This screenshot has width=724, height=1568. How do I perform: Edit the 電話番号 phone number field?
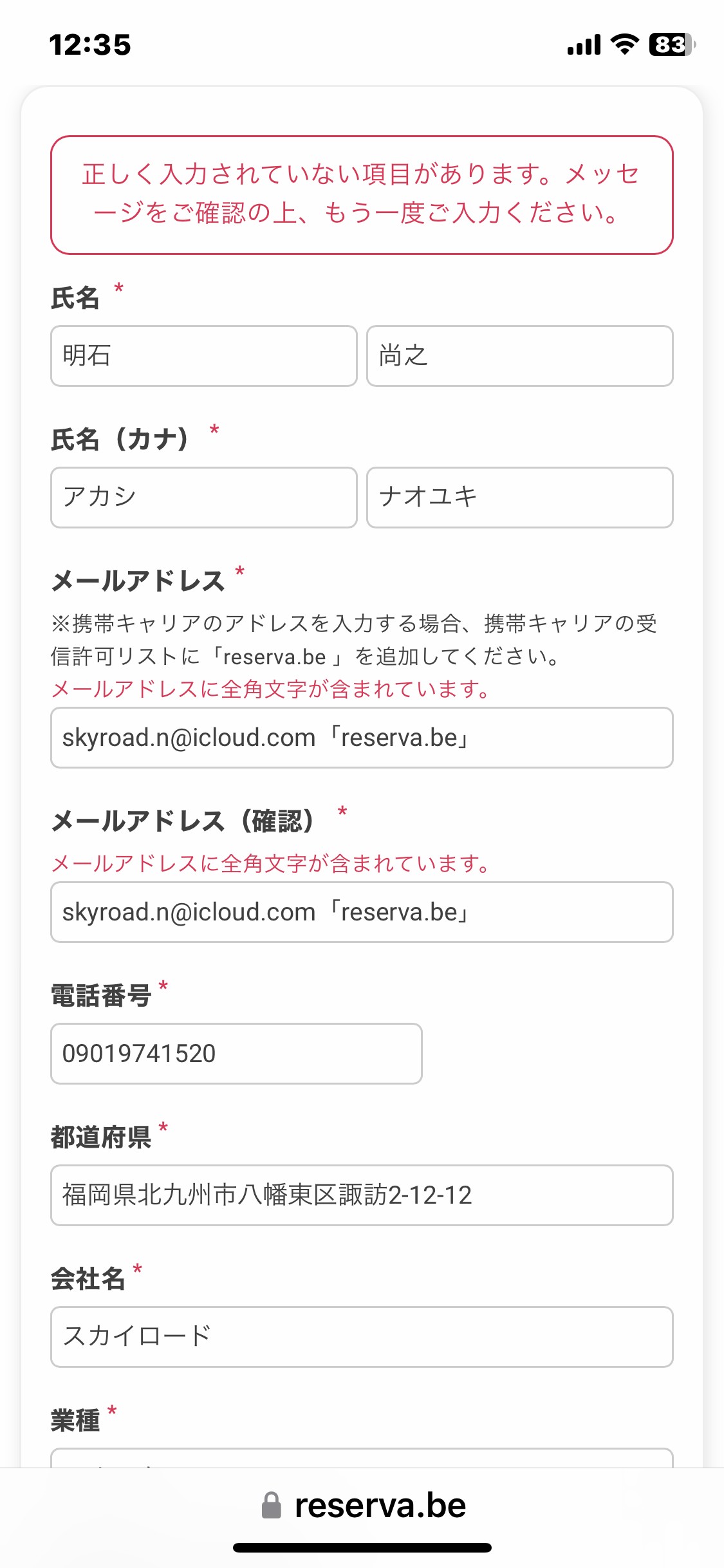point(236,1054)
